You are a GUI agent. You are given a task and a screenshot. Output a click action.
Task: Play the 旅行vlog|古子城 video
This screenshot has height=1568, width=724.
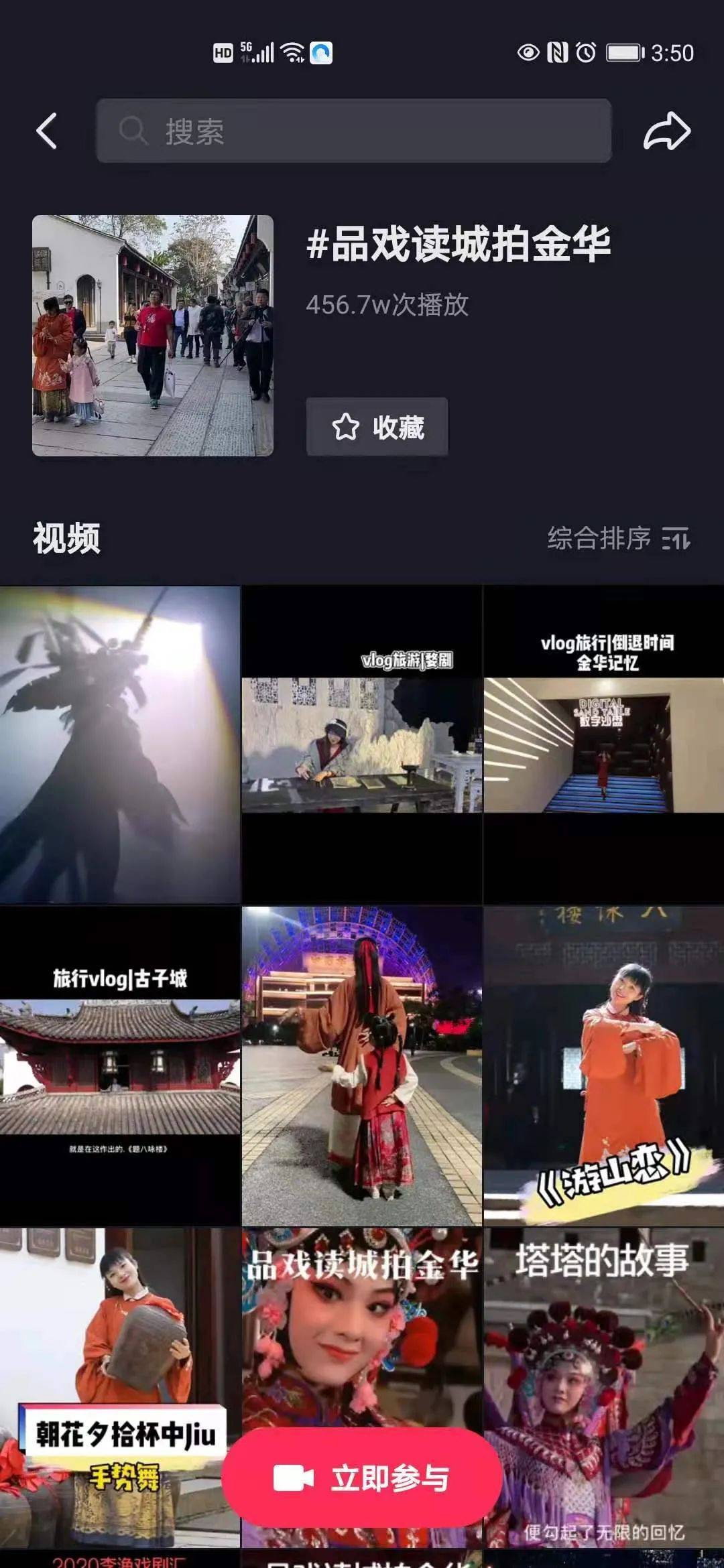(x=120, y=1066)
